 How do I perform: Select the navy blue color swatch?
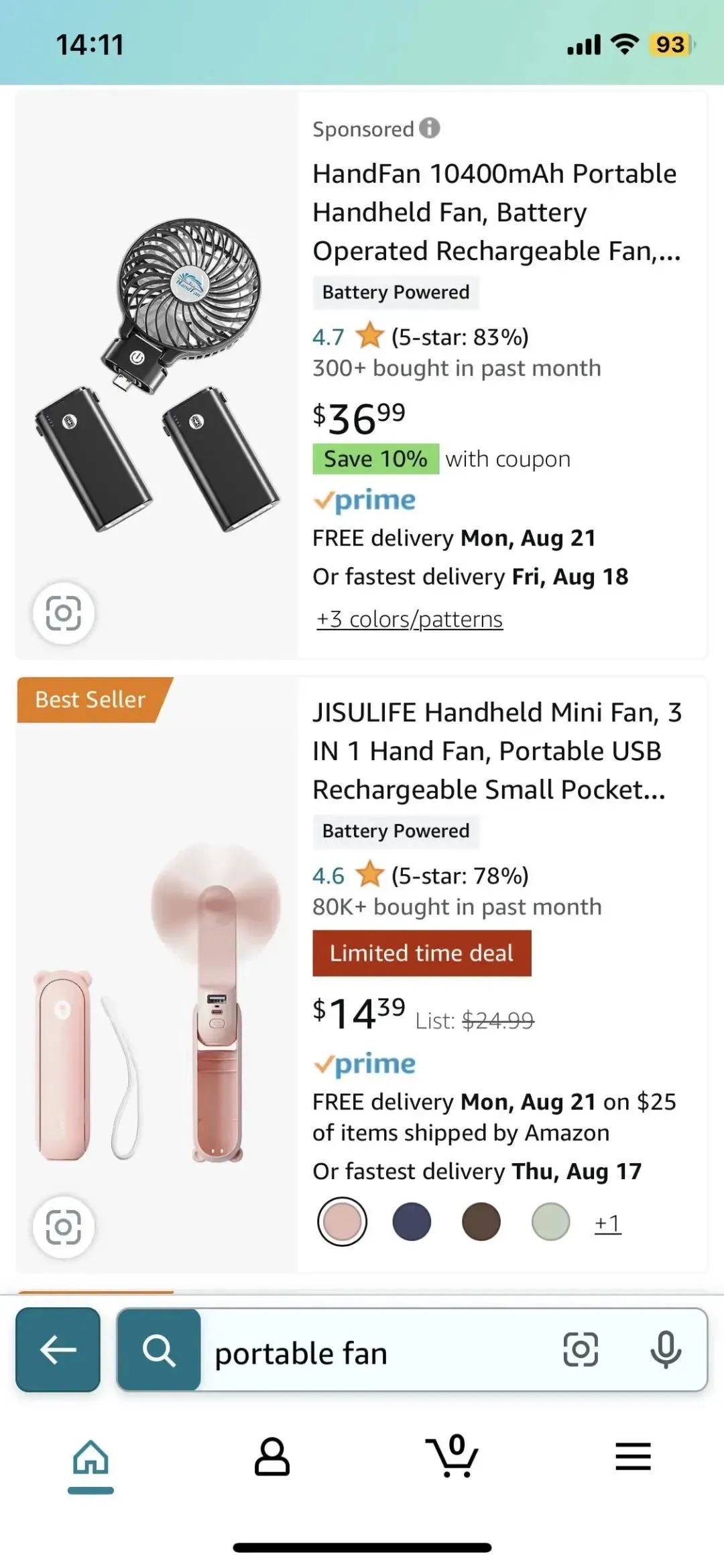pyautogui.click(x=412, y=1221)
